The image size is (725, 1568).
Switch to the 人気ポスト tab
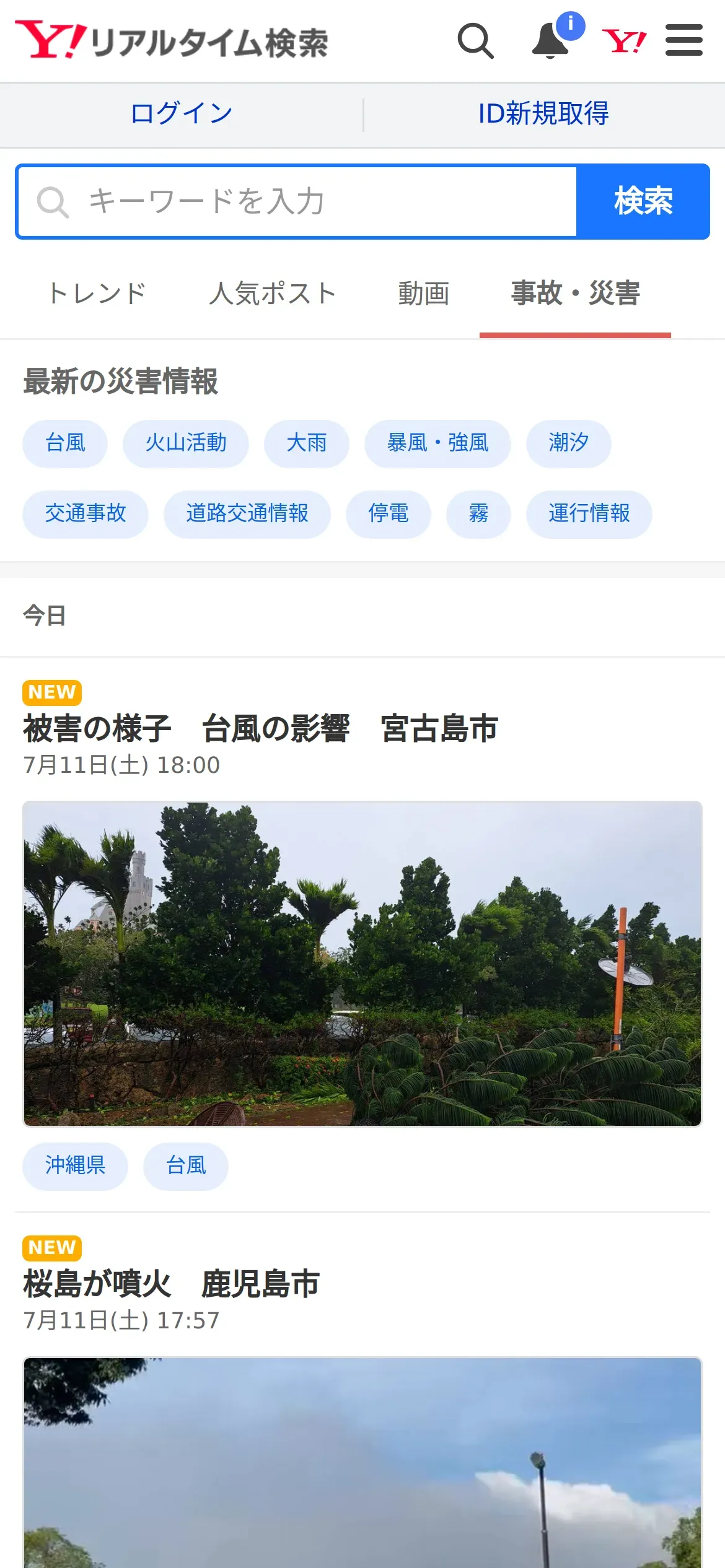point(273,294)
